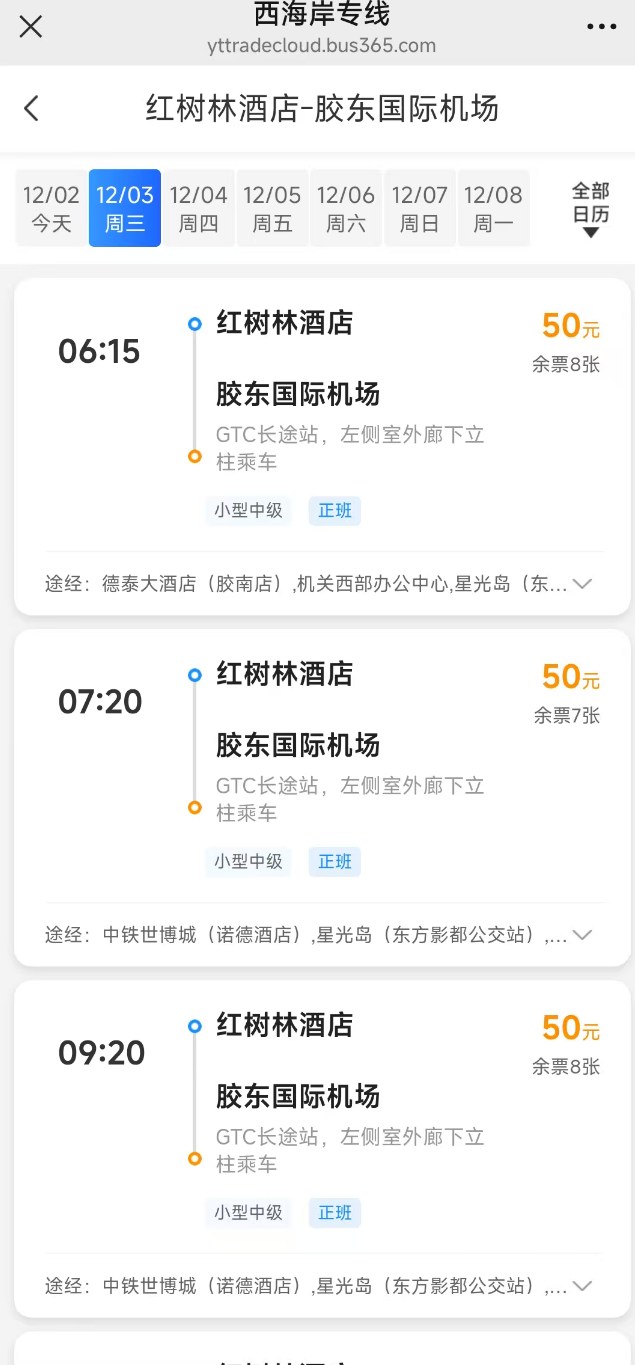Viewport: 635px width, 1365px height.
Task: Expand 途经 stops for the 07:20 bus
Action: (582, 935)
